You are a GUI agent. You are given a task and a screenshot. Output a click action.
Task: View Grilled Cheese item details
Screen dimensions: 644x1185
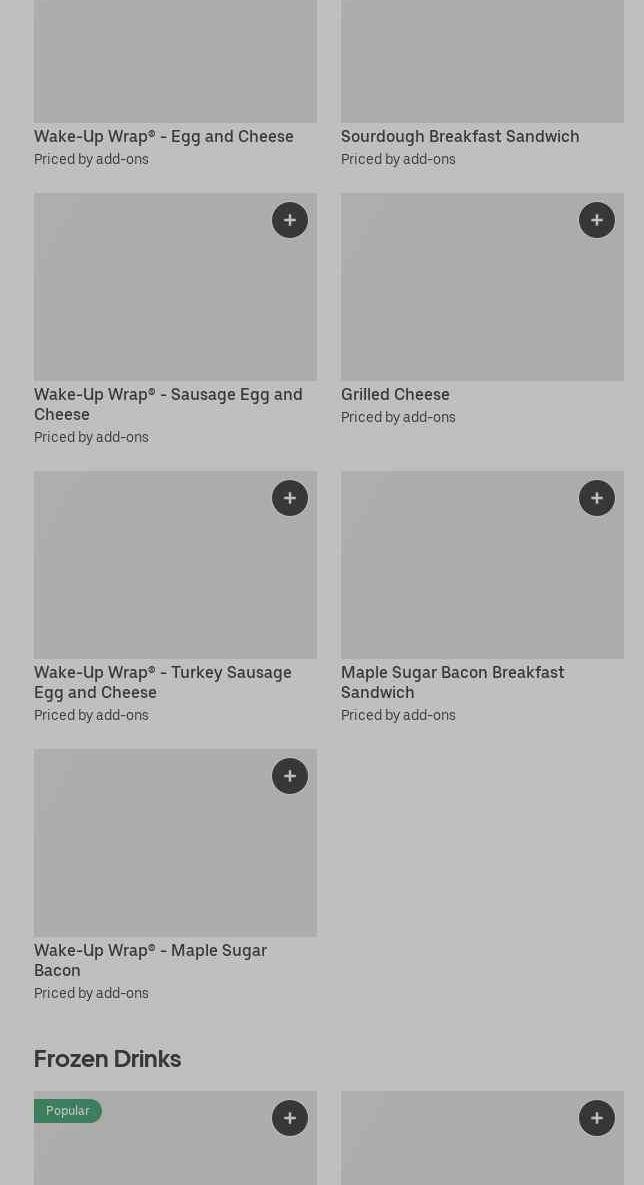(395, 394)
